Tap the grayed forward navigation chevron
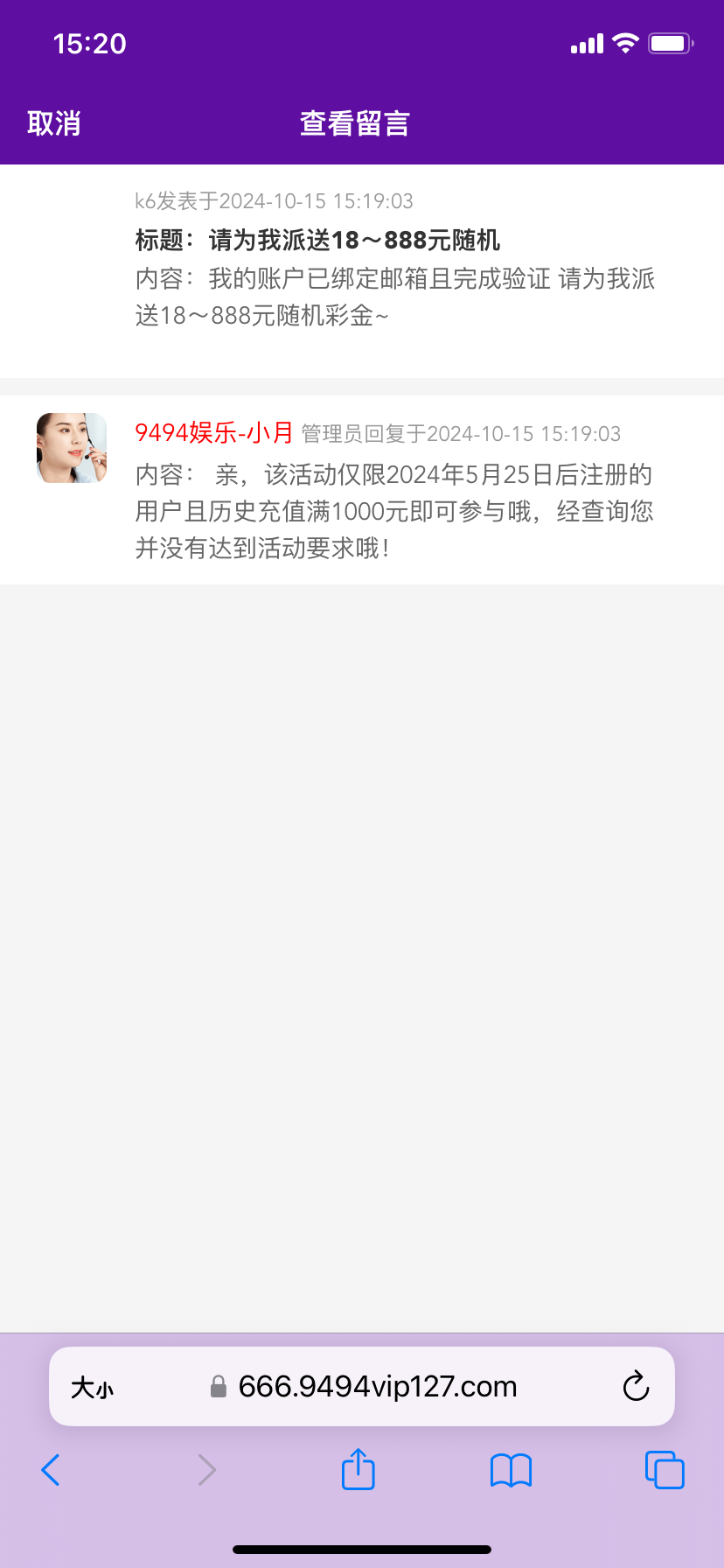Image resolution: width=724 pixels, height=1568 pixels. point(206,1470)
